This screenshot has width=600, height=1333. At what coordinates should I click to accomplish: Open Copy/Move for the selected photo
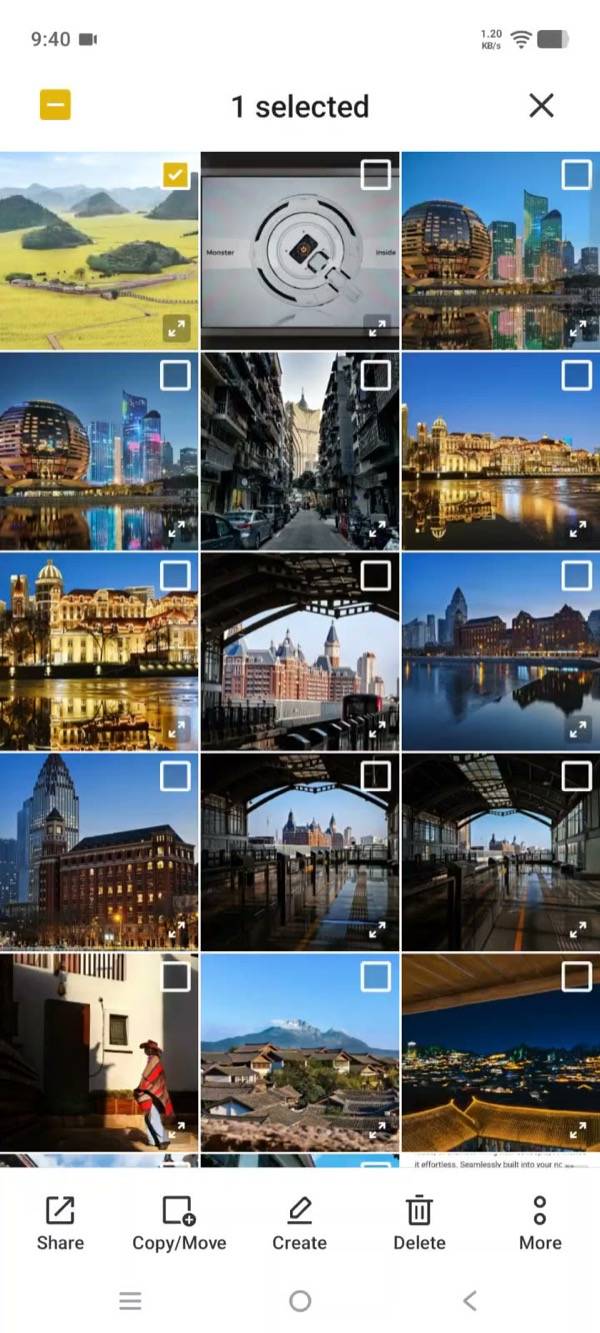pyautogui.click(x=179, y=1223)
